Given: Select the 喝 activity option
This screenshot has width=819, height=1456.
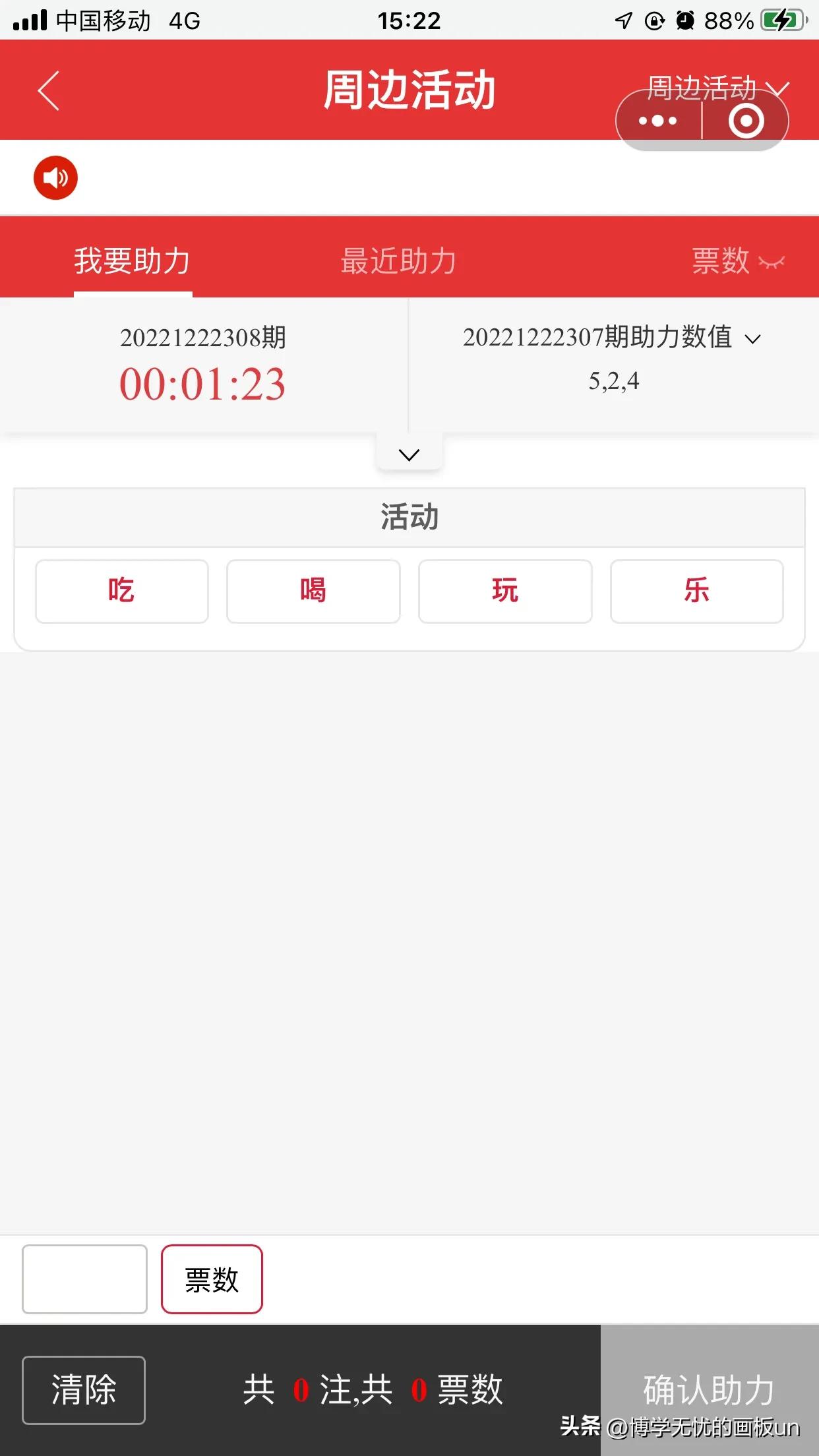Looking at the screenshot, I should [313, 591].
